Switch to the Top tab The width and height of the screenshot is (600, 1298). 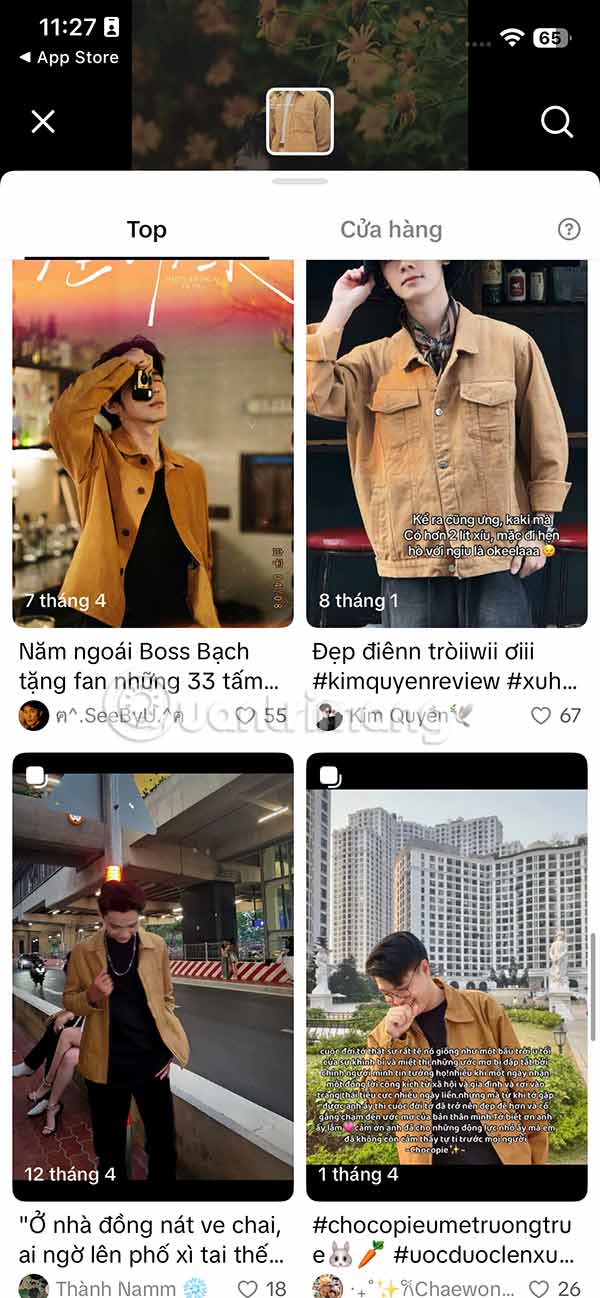point(146,230)
